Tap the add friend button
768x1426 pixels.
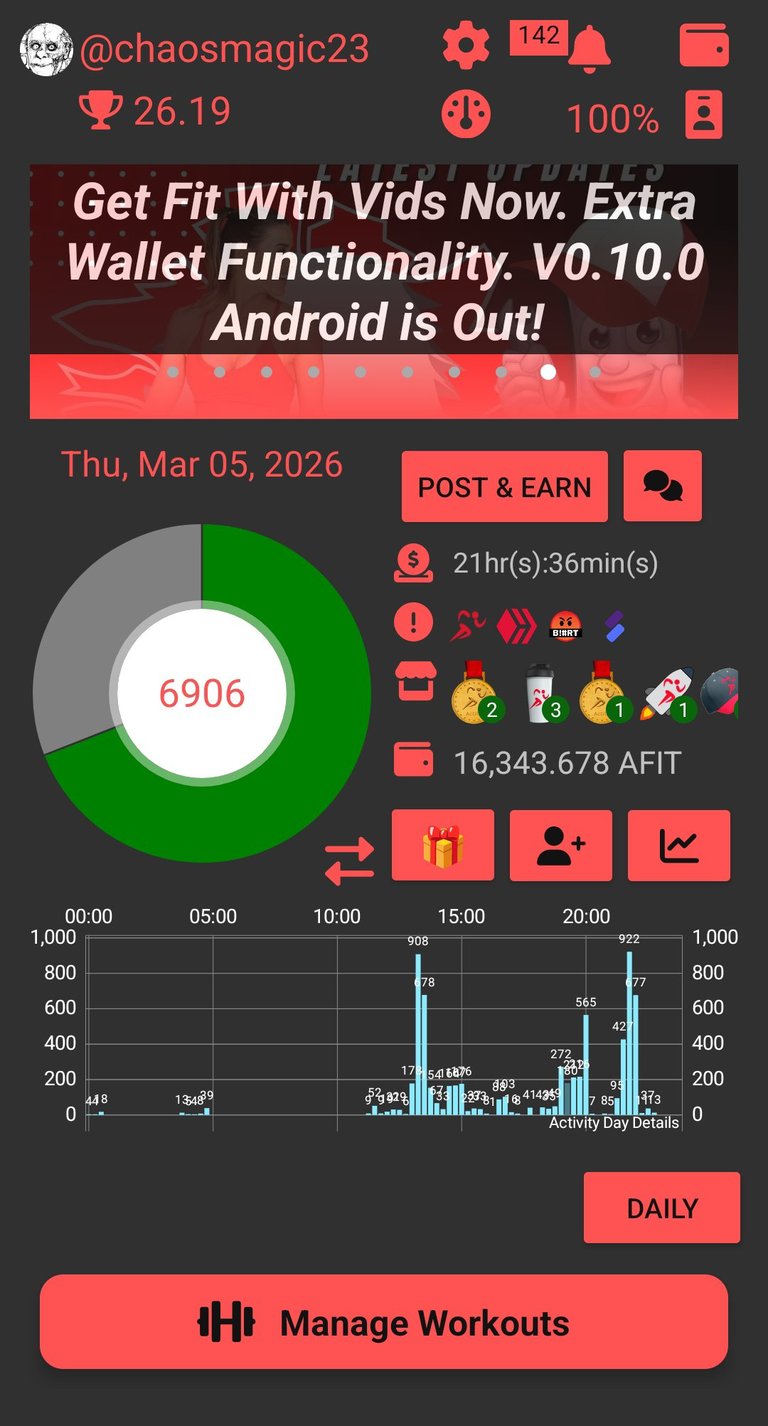[x=560, y=846]
